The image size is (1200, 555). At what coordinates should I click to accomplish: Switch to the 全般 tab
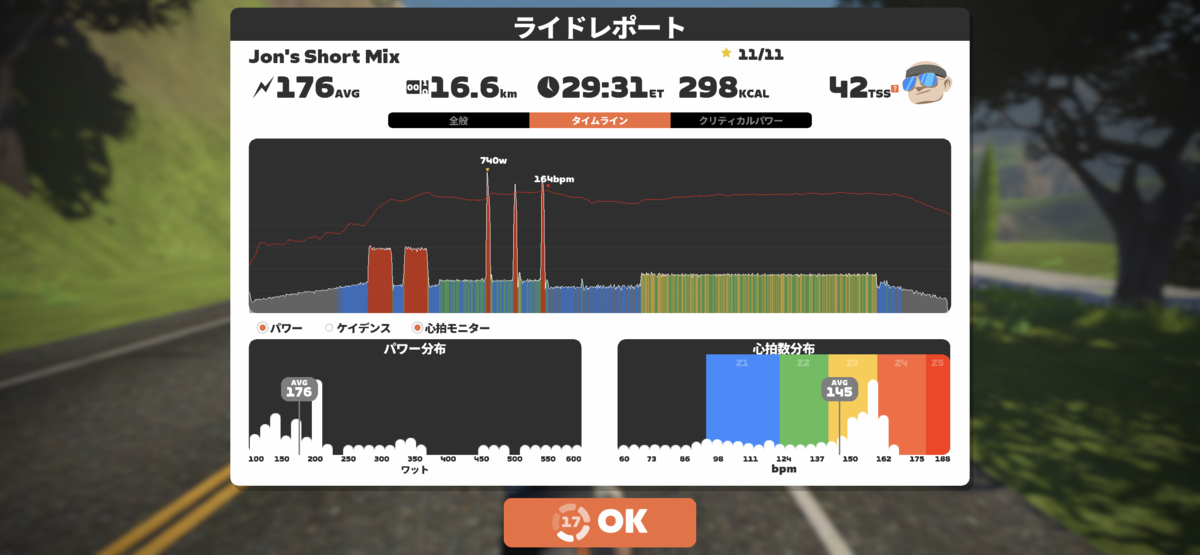pos(458,120)
